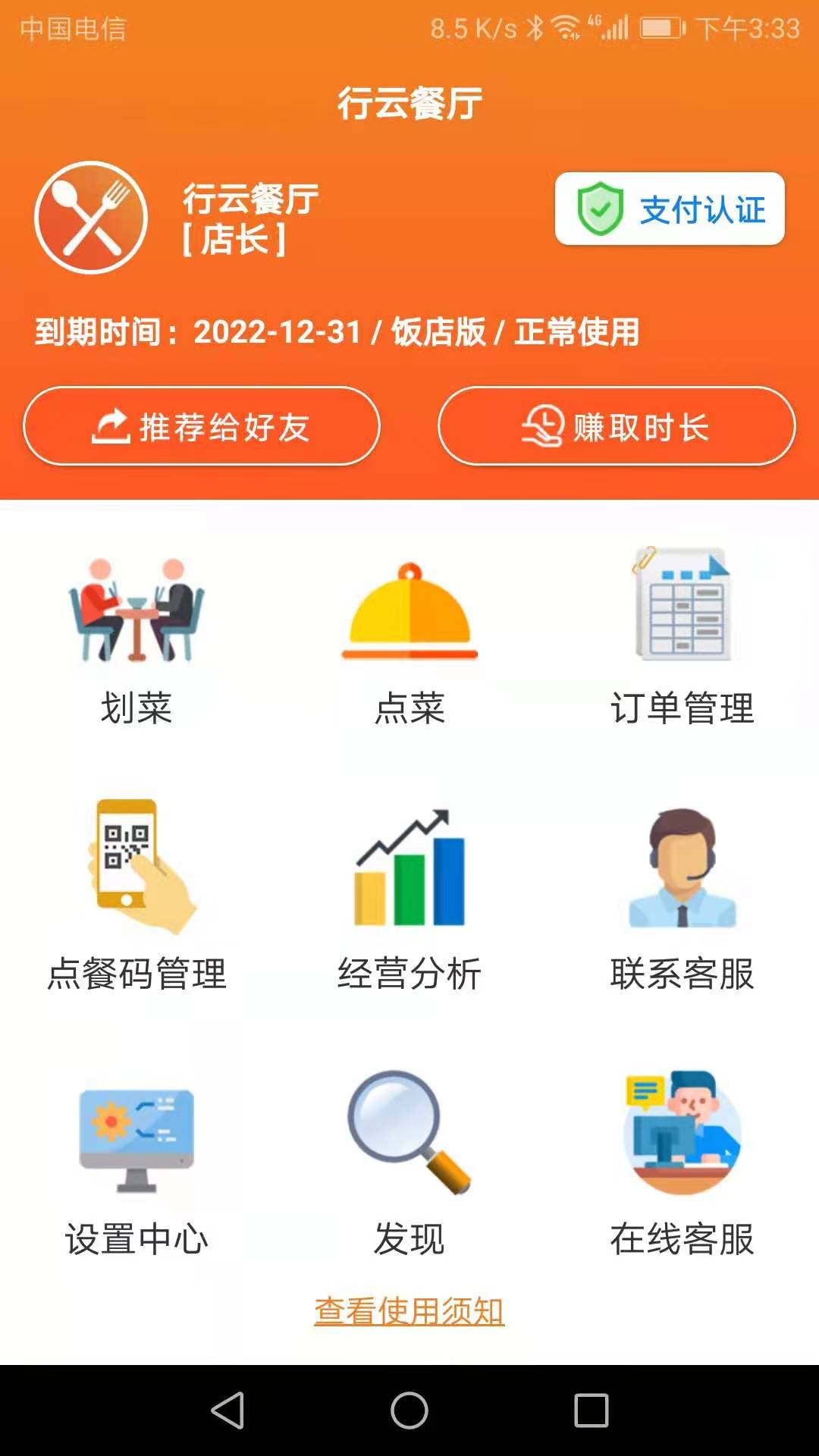The height and width of the screenshot is (1456, 819).
Task: Tap the share arrow inside 推荐给好友
Action: click(x=109, y=426)
